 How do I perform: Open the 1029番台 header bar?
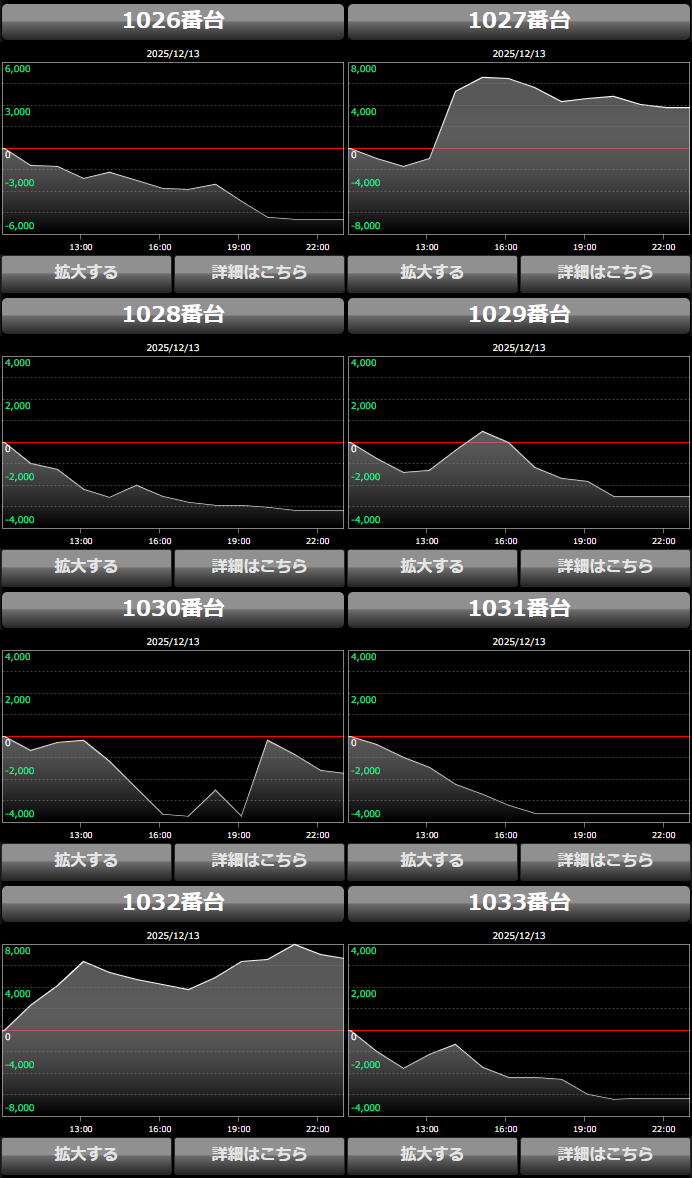pos(519,315)
